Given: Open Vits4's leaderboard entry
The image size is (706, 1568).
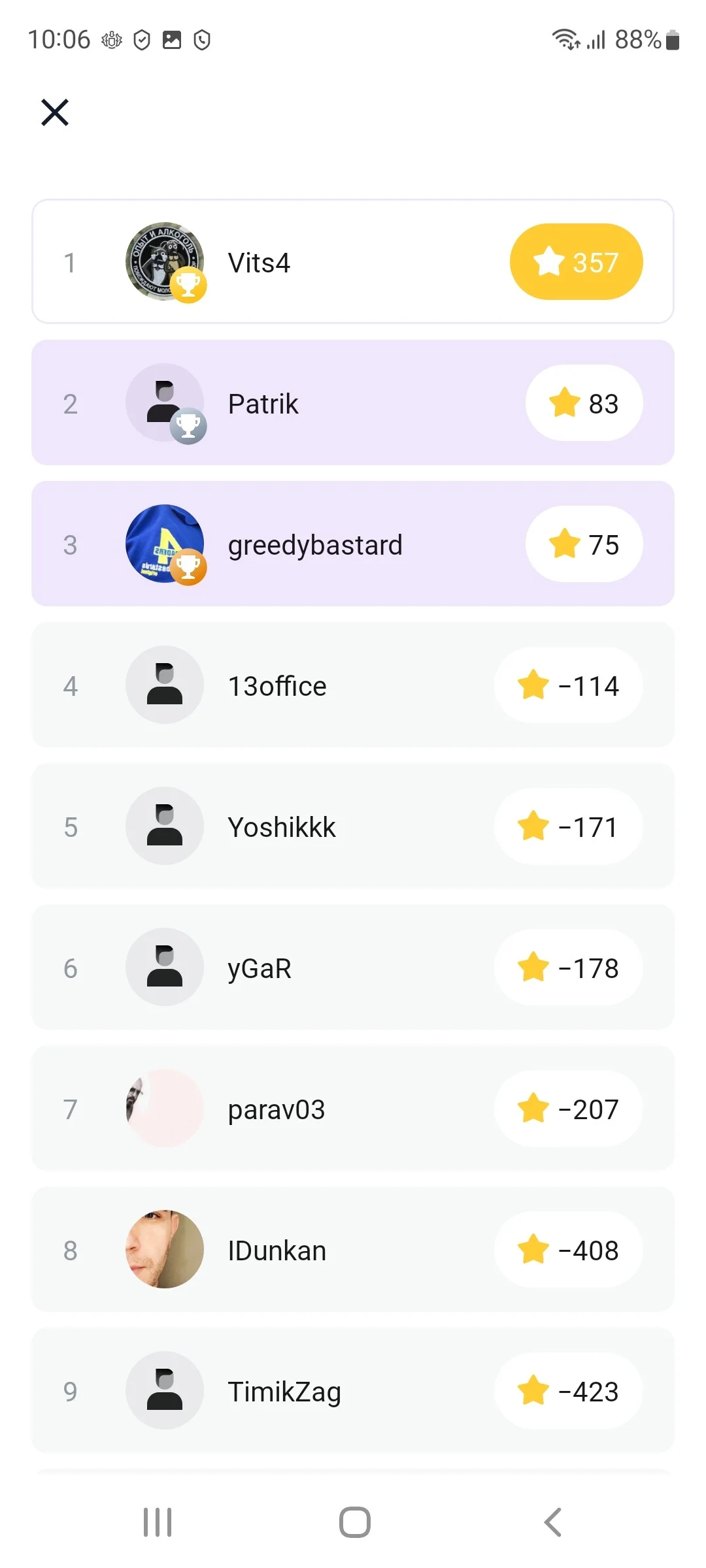Looking at the screenshot, I should 353,261.
